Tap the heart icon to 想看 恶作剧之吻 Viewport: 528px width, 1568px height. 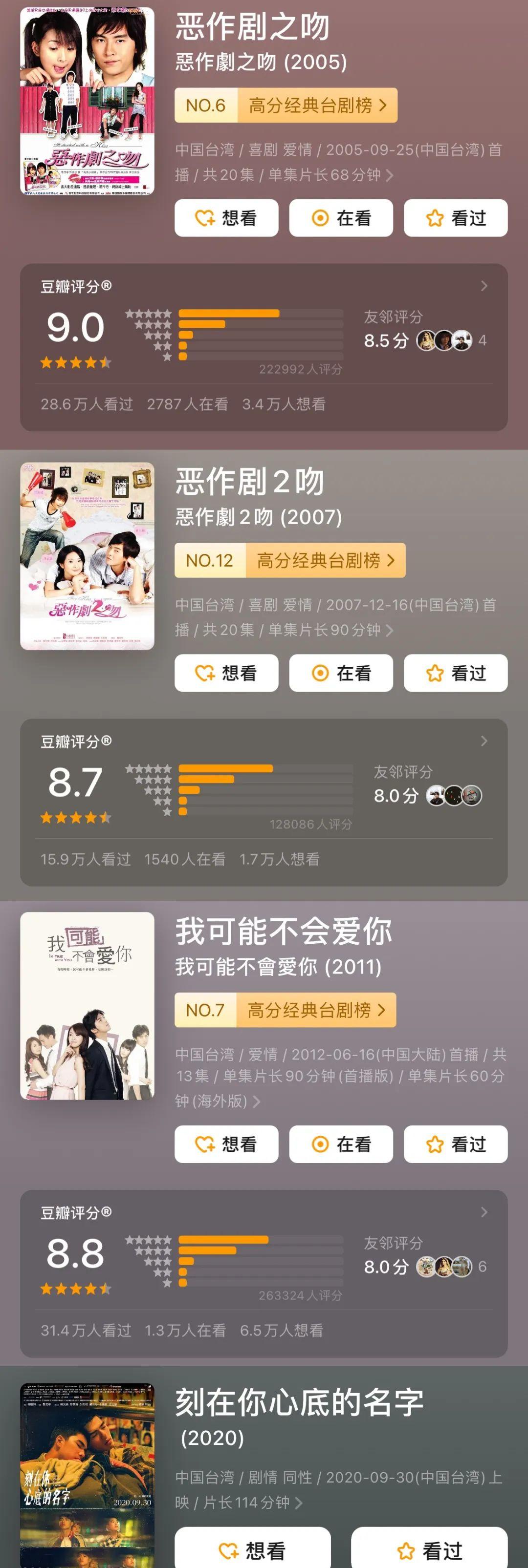coord(205,218)
